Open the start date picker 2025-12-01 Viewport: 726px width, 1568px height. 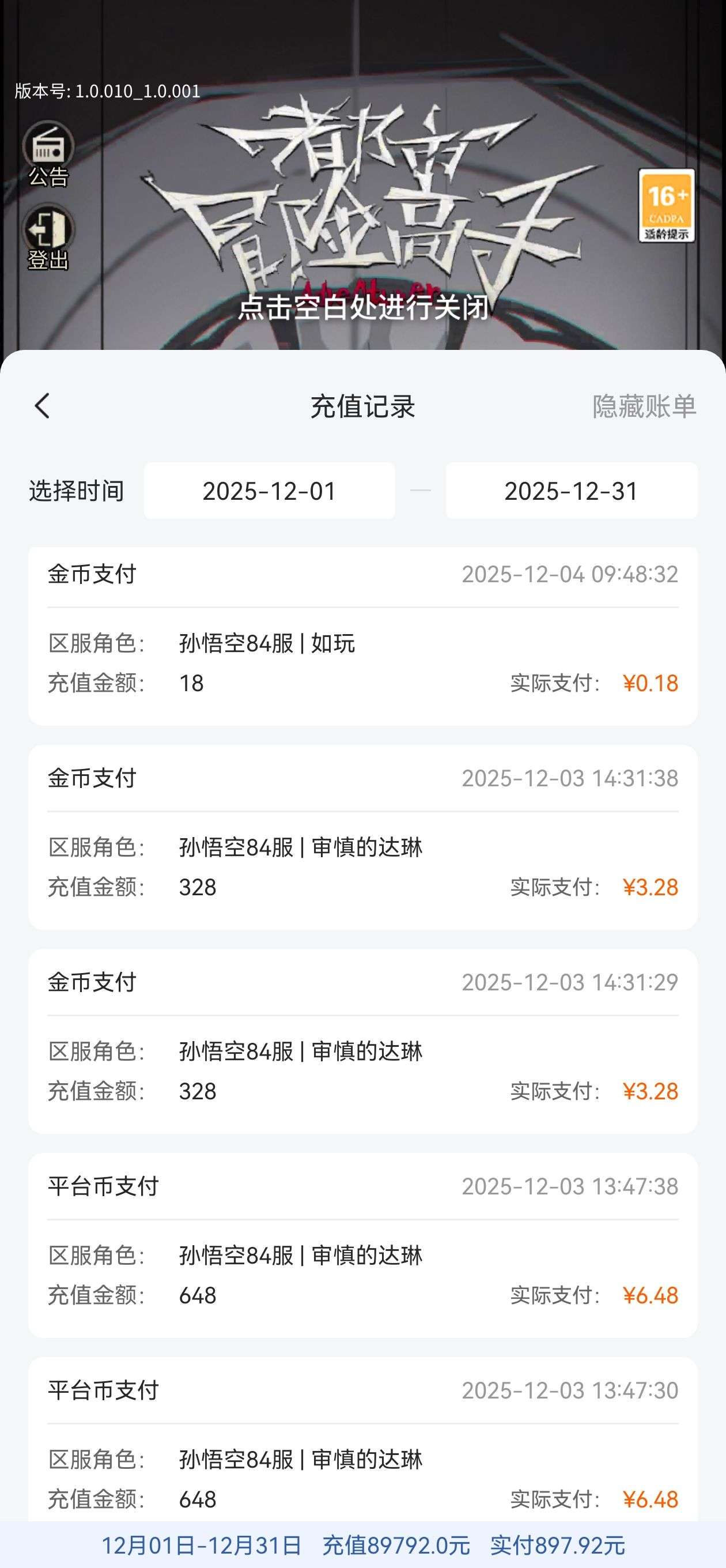(x=269, y=491)
